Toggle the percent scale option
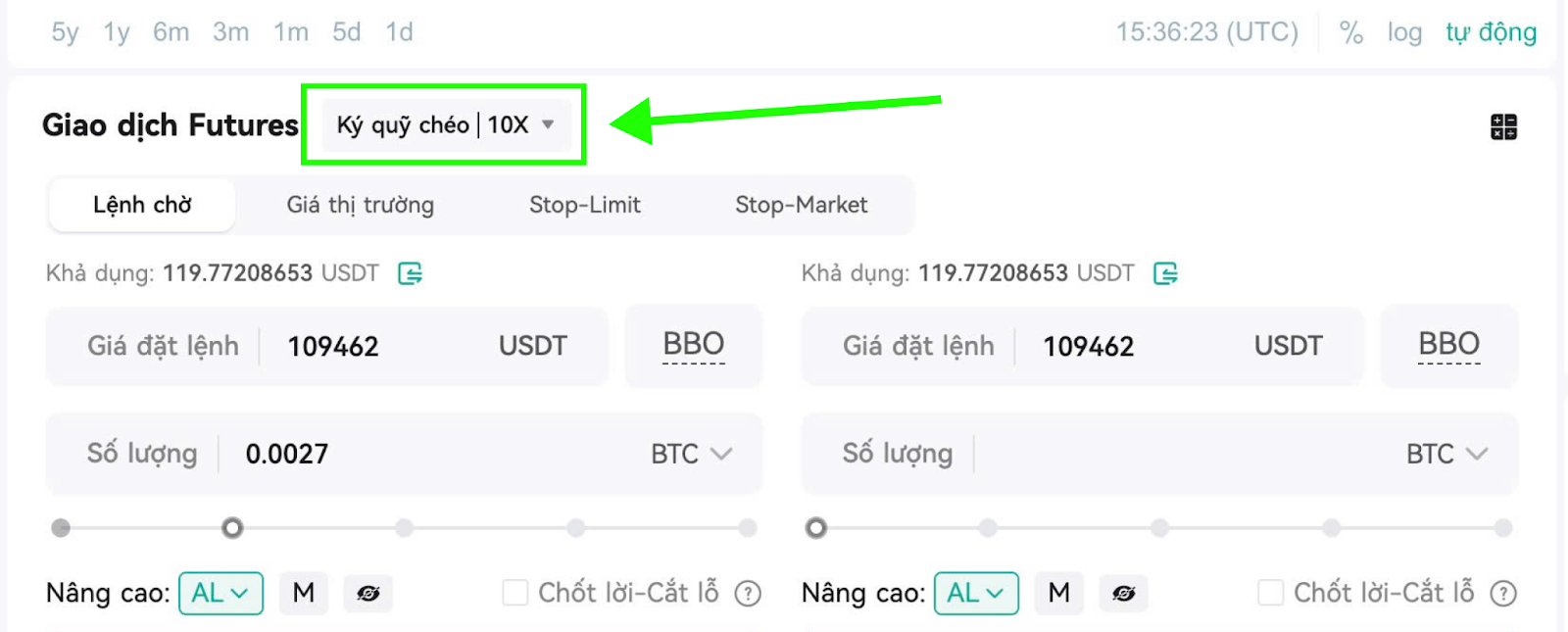Screen dimensions: 1568x632 (x=1351, y=32)
